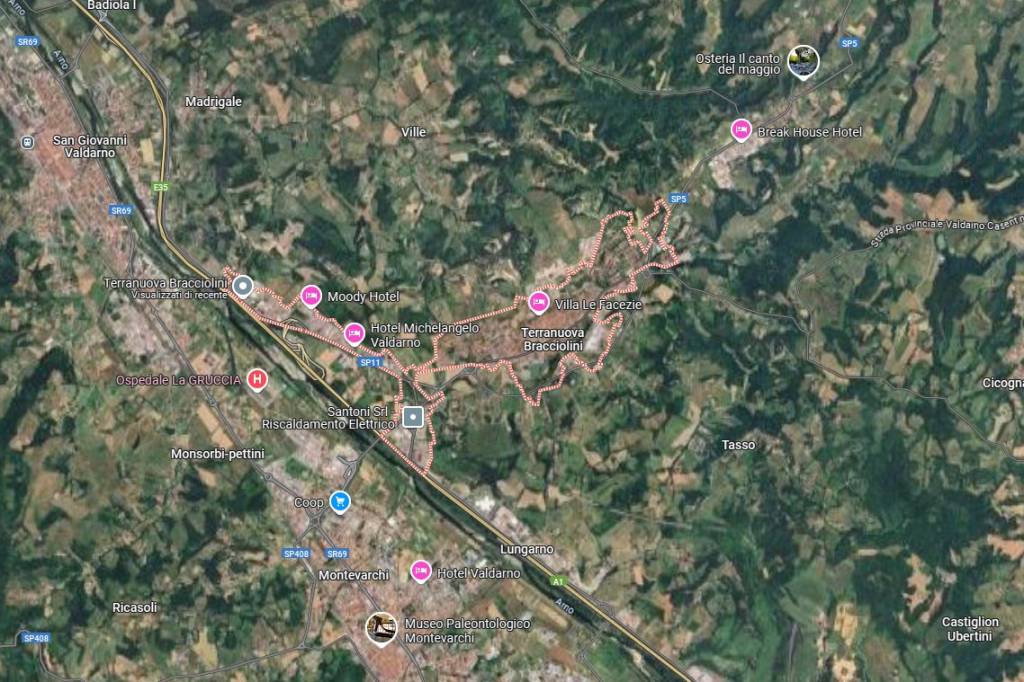Select the recently viewed Terranuova Bracciolini pin
This screenshot has width=1024, height=682.
click(x=242, y=286)
